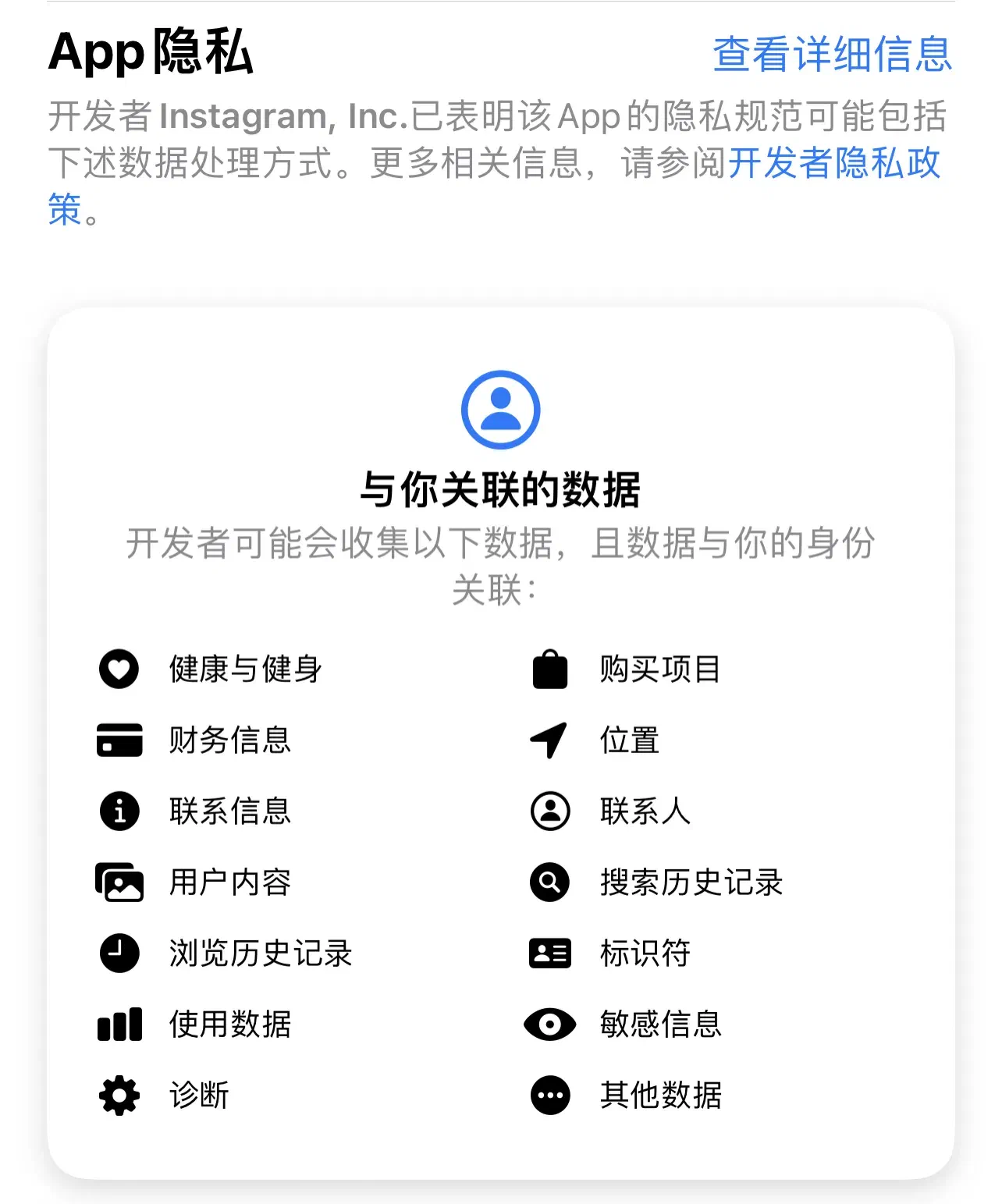The width and height of the screenshot is (1002, 1204).
Task: Click the 财务信息 bank card icon
Action: click(119, 740)
